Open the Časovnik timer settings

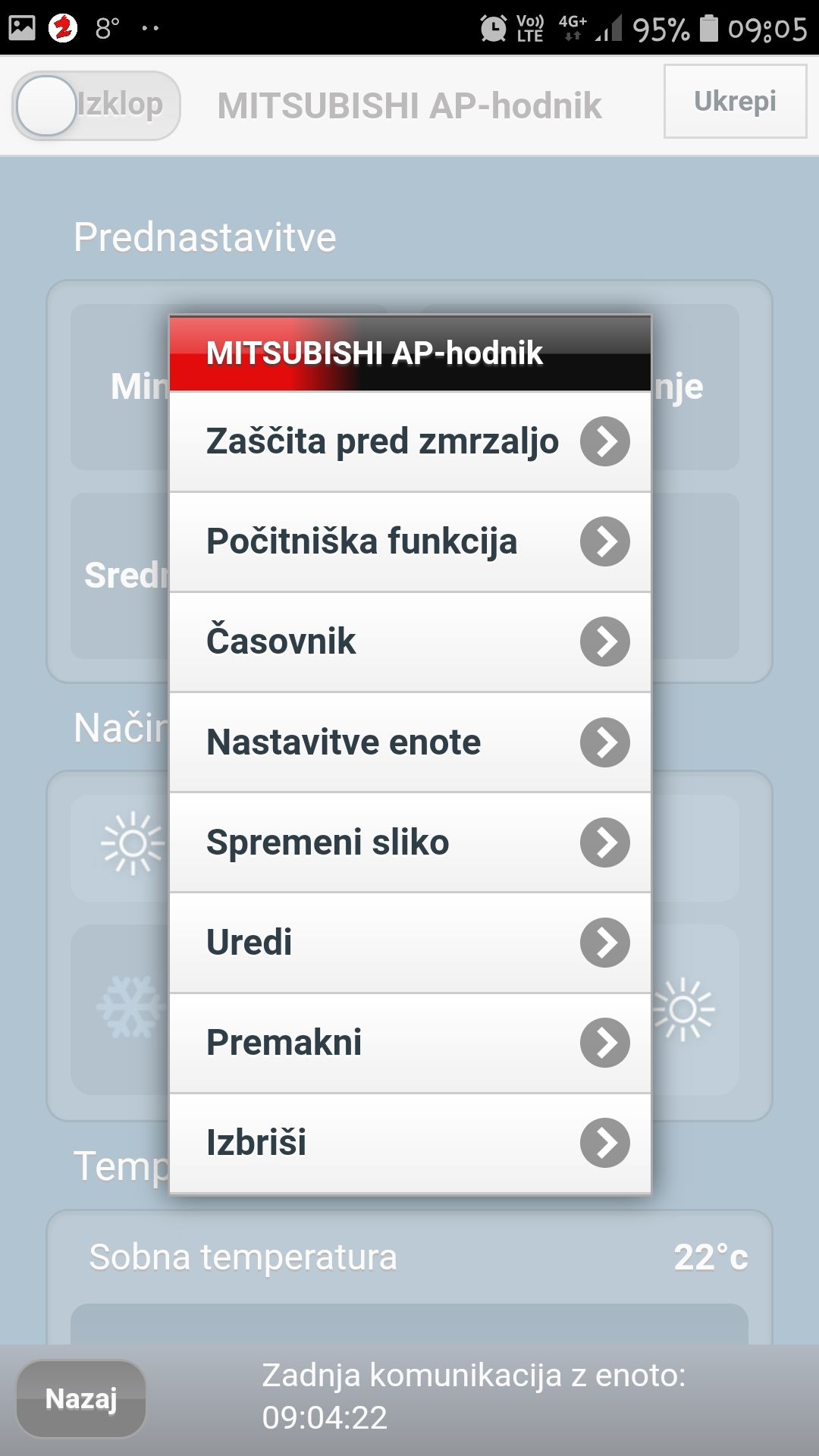409,642
